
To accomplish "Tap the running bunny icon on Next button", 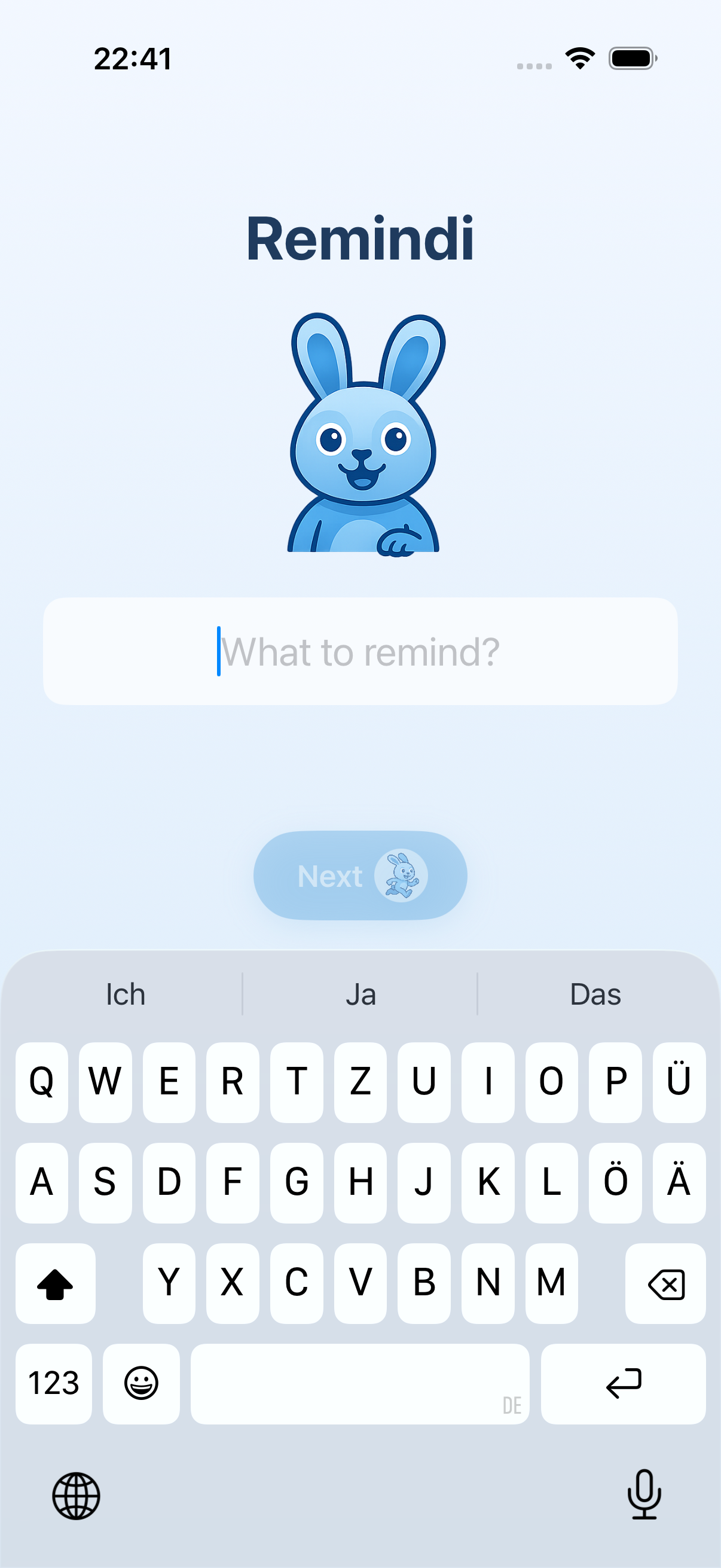I will coord(402,875).
